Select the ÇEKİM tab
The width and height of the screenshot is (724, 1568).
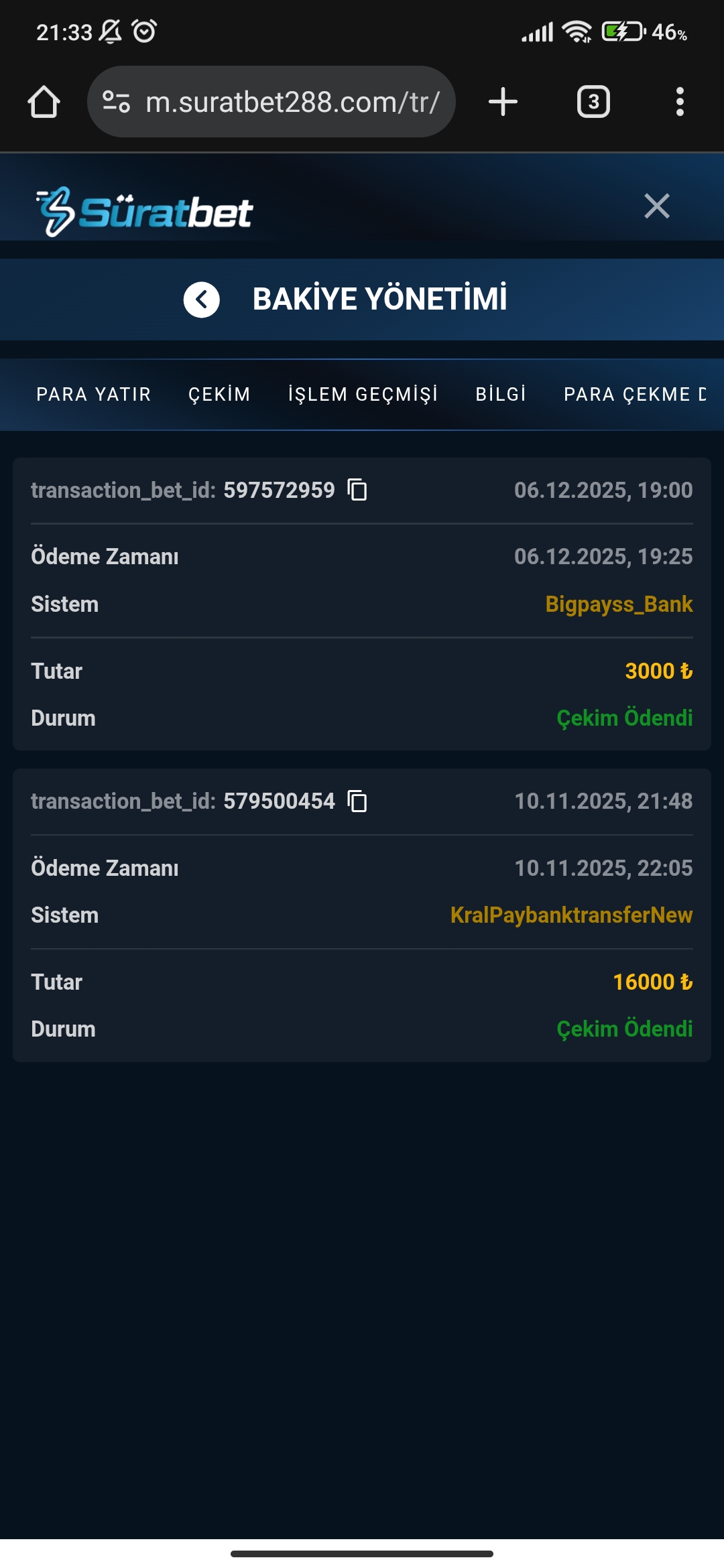coord(219,394)
